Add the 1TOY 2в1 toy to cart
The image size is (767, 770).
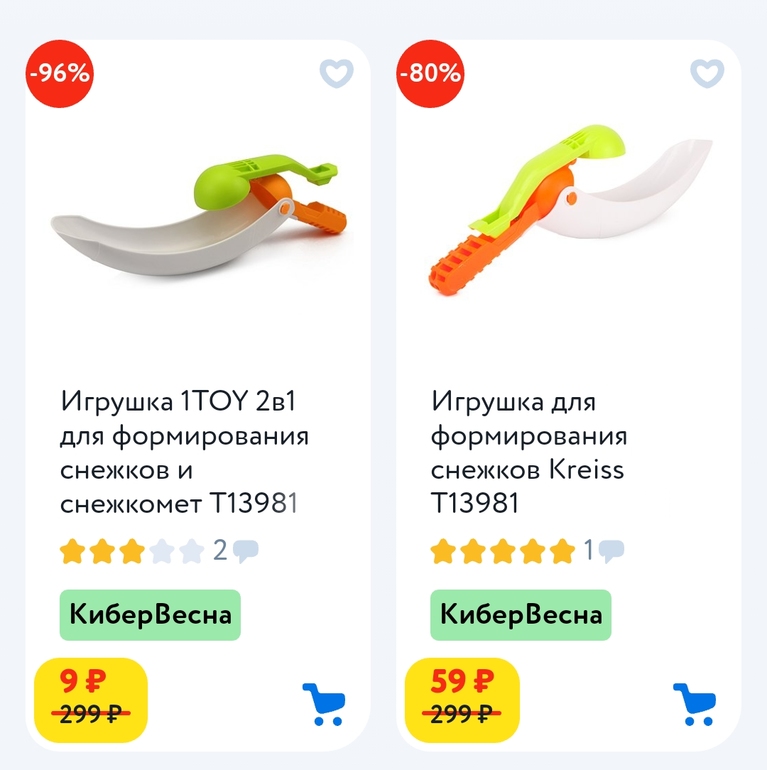[323, 704]
